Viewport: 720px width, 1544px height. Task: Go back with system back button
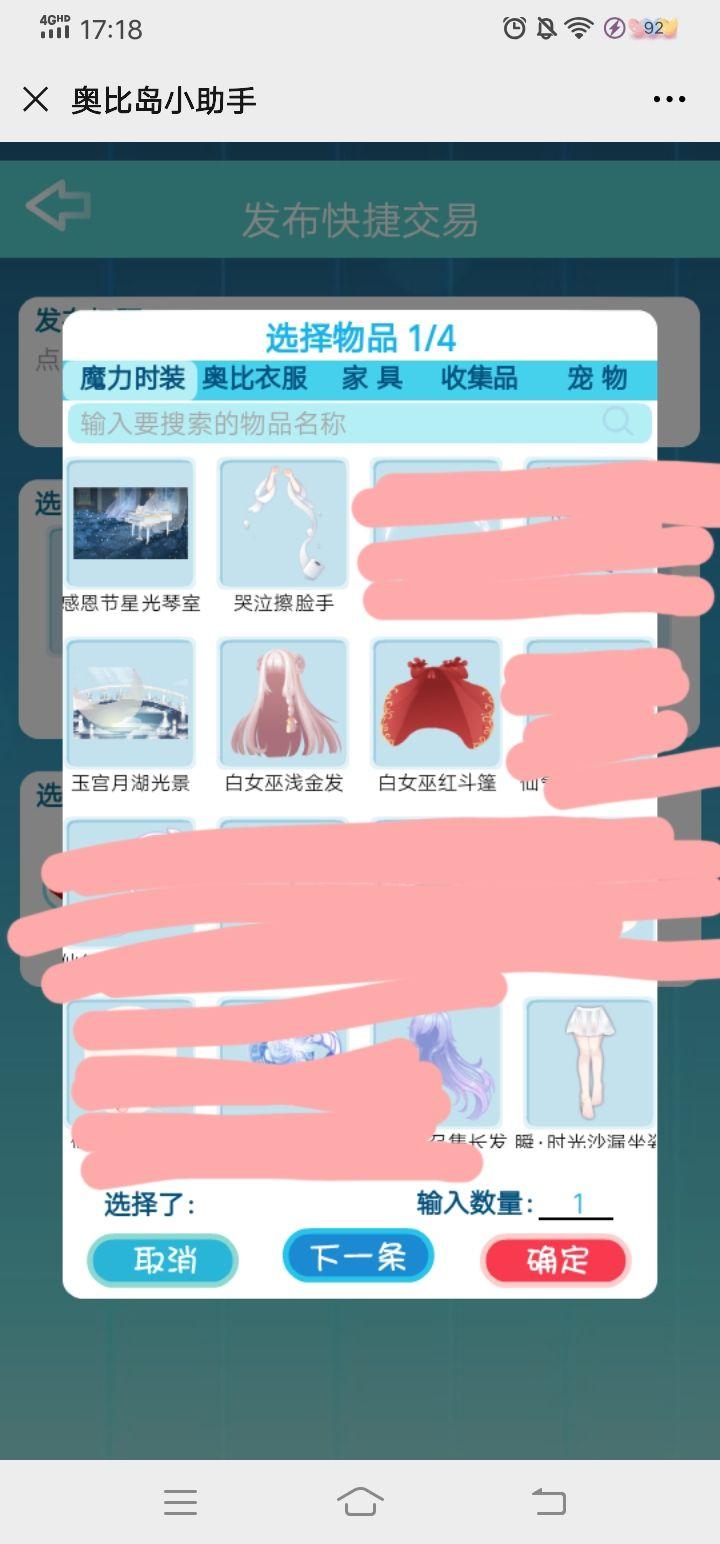coord(548,1501)
